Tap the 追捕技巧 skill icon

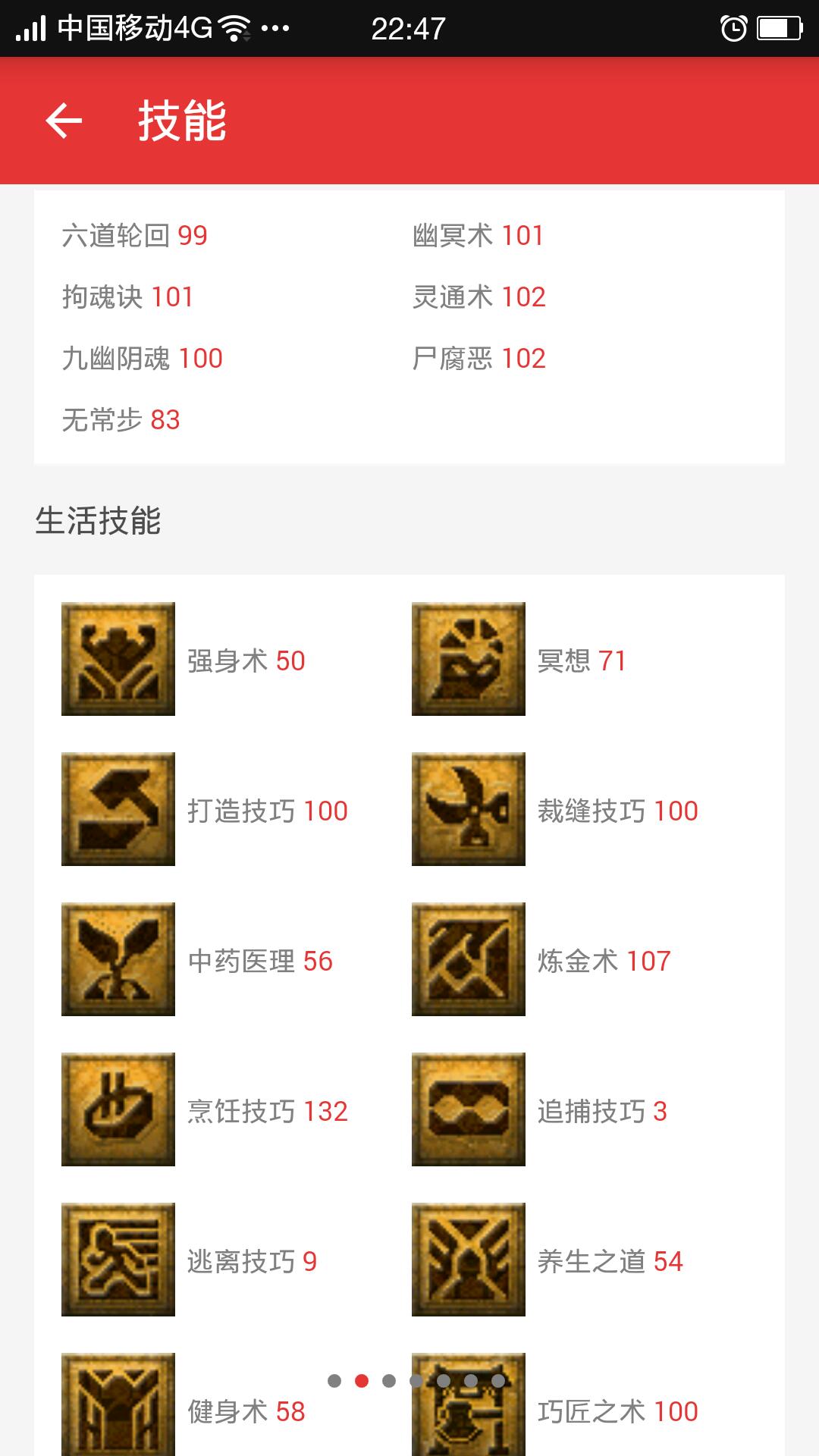[469, 1109]
